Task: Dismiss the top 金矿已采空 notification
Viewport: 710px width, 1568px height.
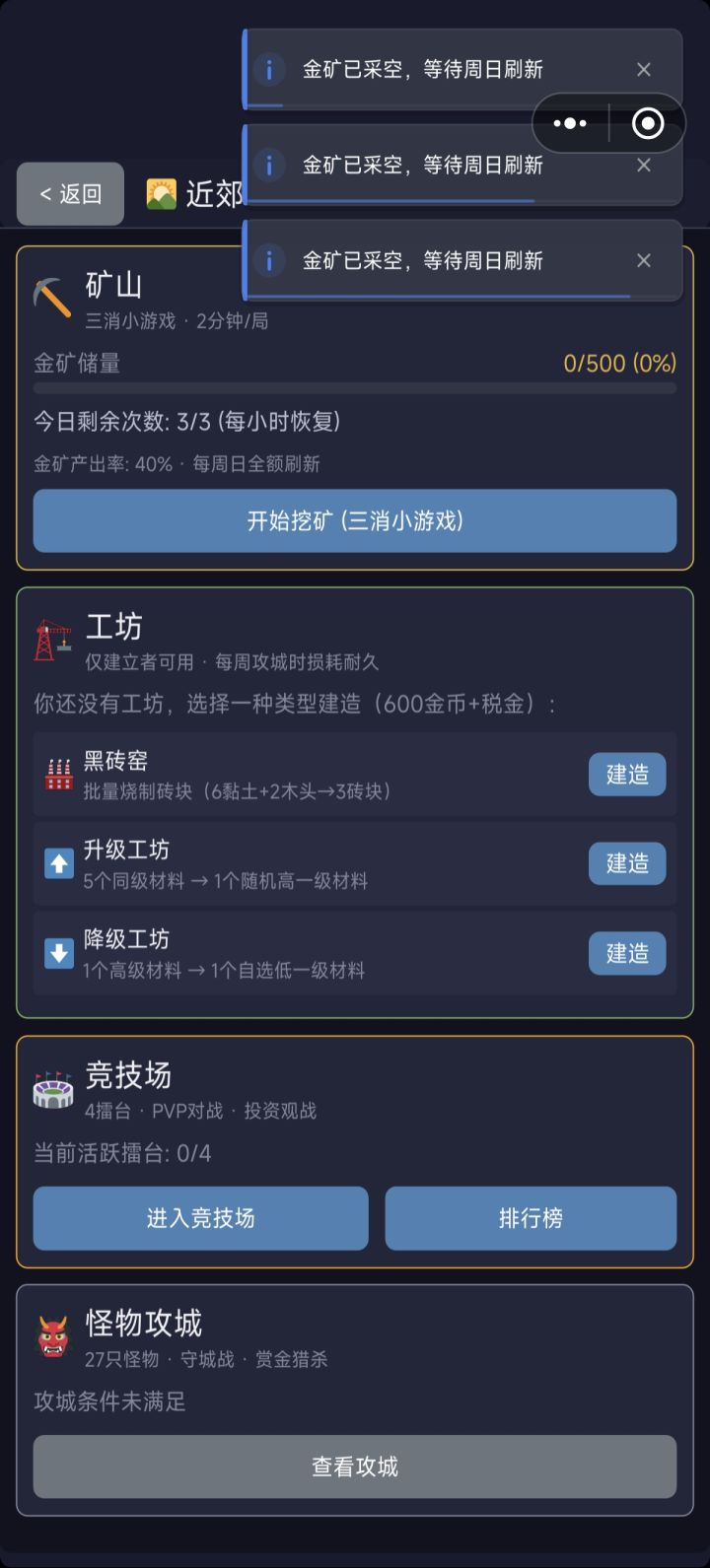Action: tap(644, 69)
